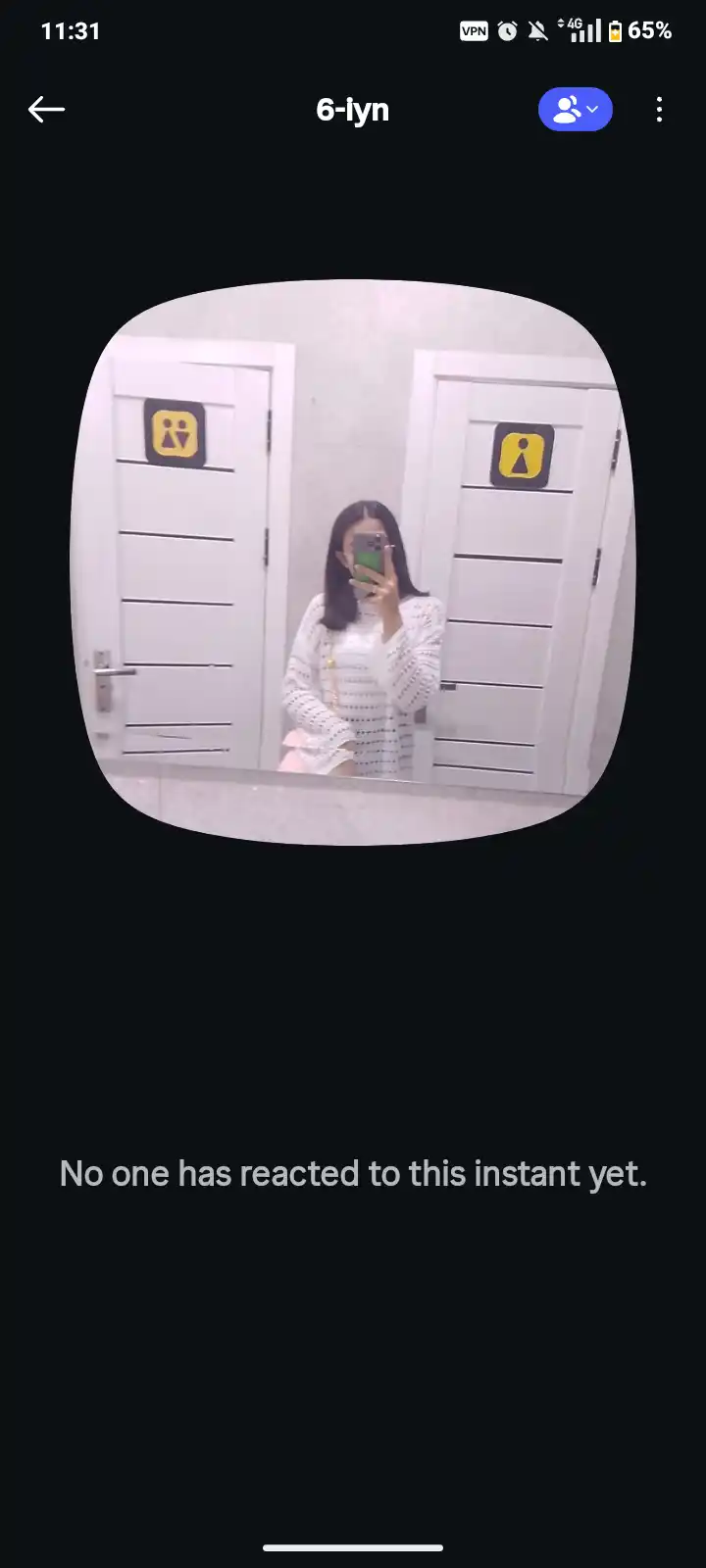Open the three-dot overflow menu
The width and height of the screenshot is (706, 1568).
[x=659, y=110]
